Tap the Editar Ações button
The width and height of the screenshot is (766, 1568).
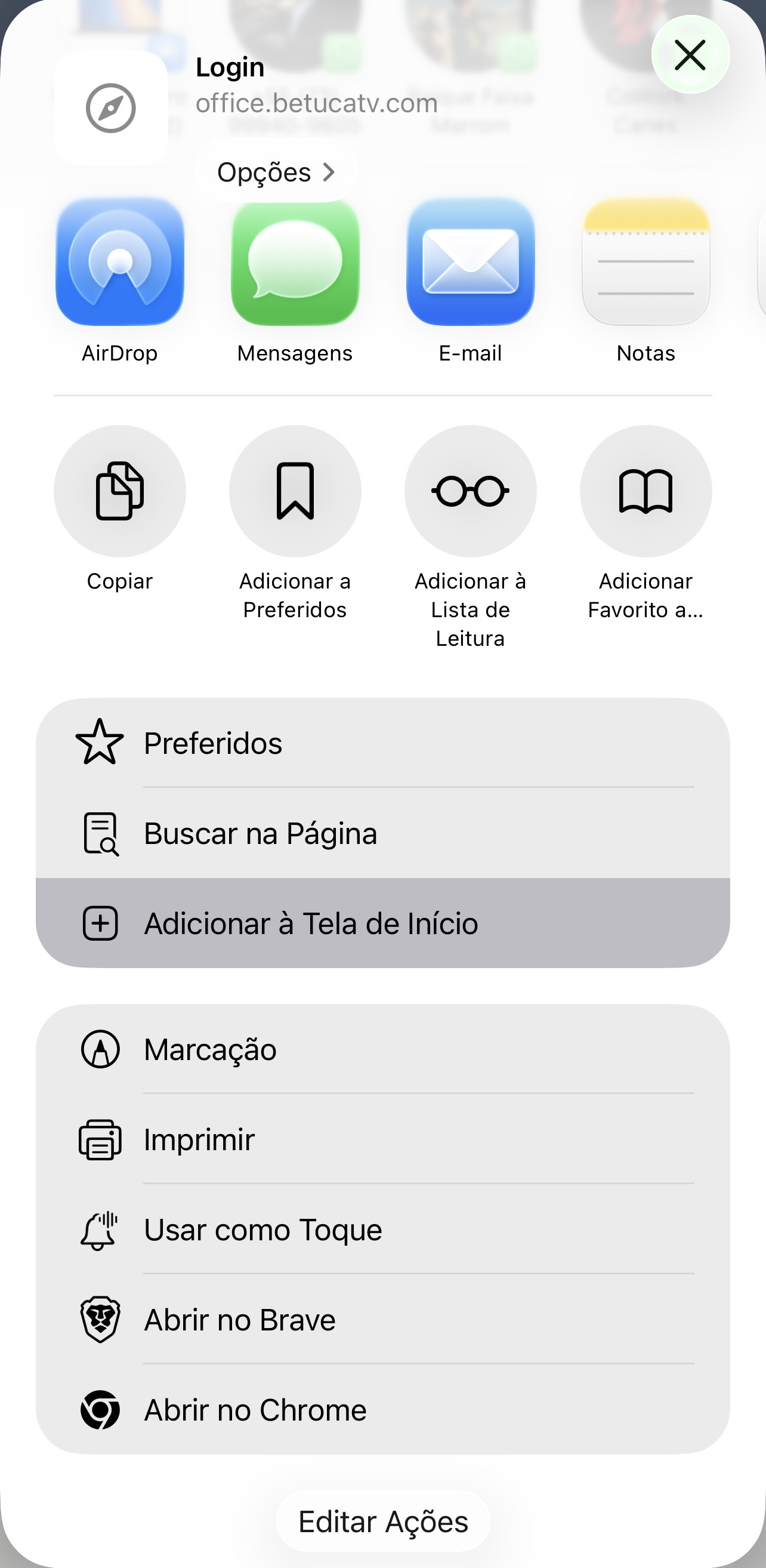382,1521
